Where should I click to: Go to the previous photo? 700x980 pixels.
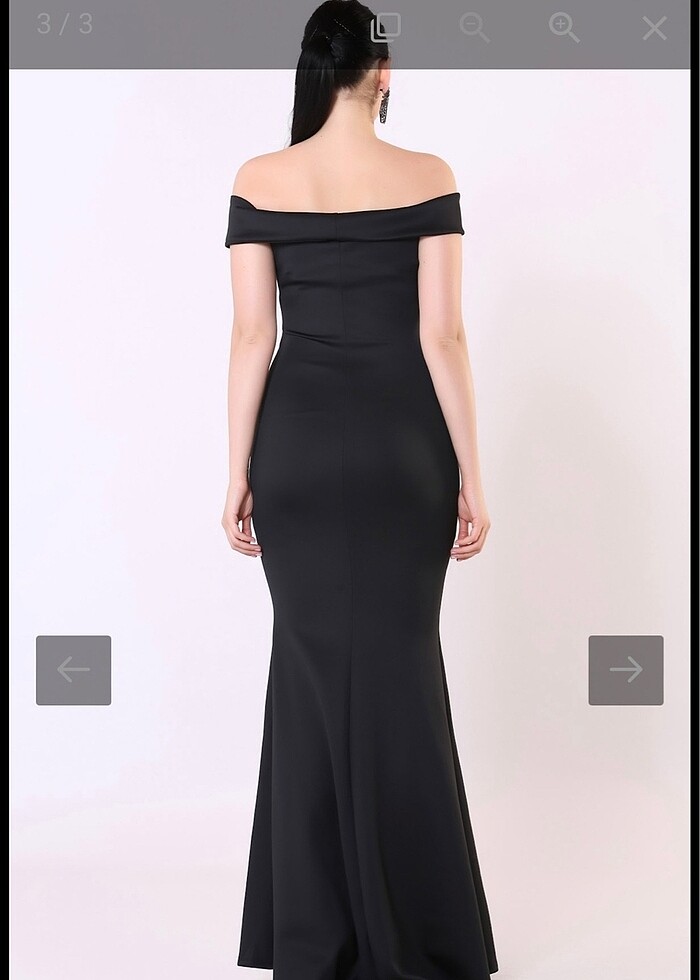pos(73,670)
